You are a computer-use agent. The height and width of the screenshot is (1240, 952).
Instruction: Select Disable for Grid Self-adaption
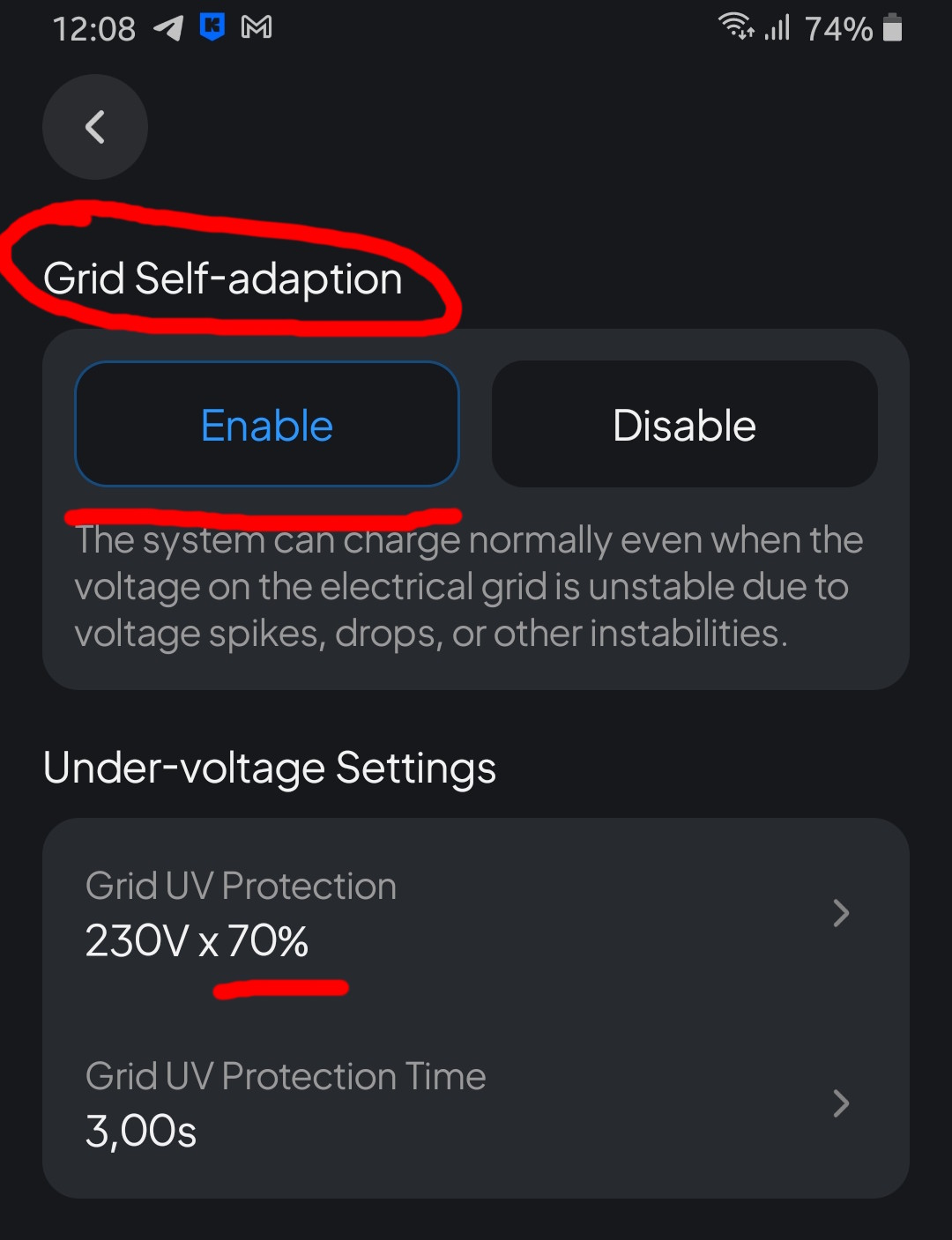tap(684, 425)
